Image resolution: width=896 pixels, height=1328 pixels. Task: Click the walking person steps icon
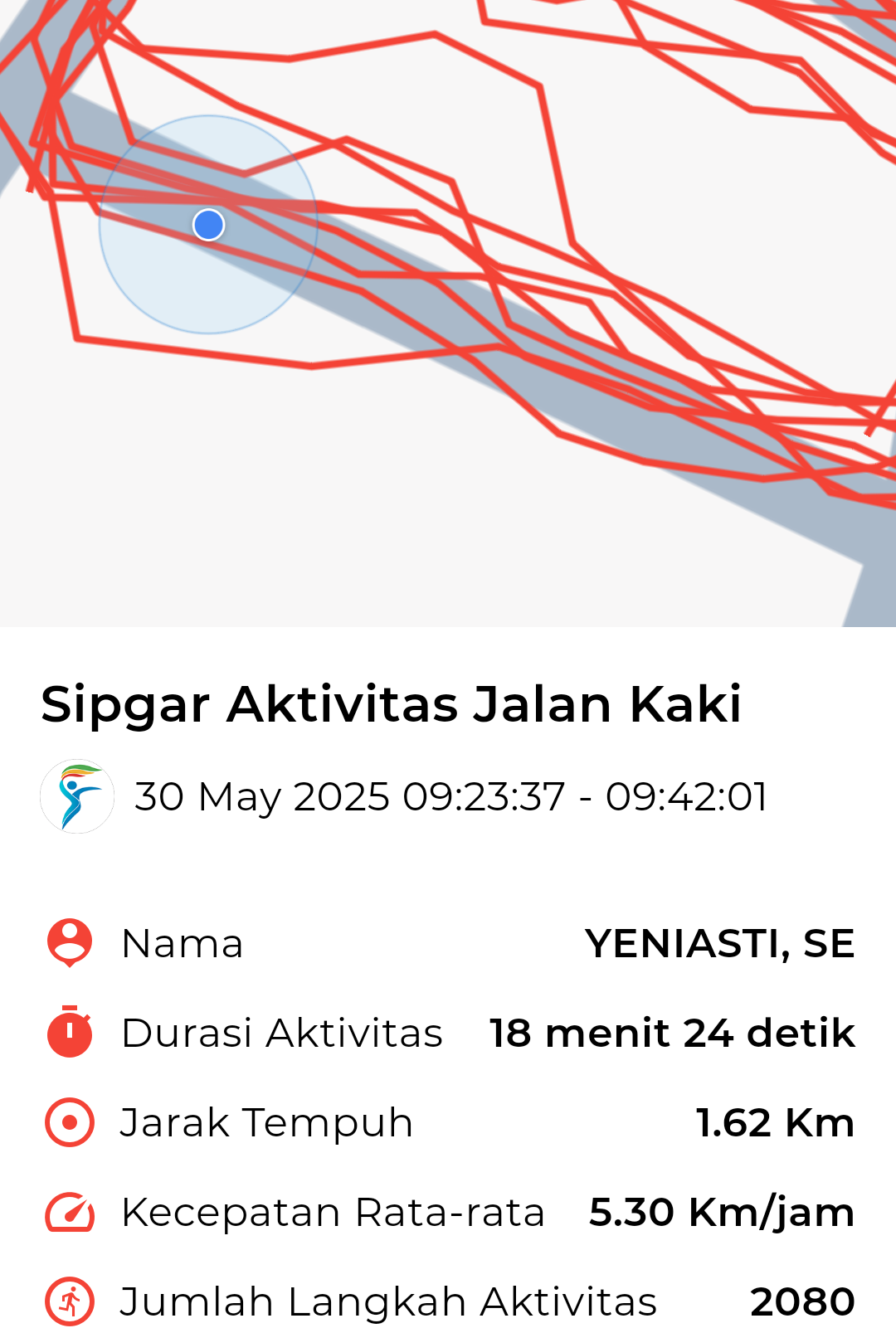(70, 1300)
